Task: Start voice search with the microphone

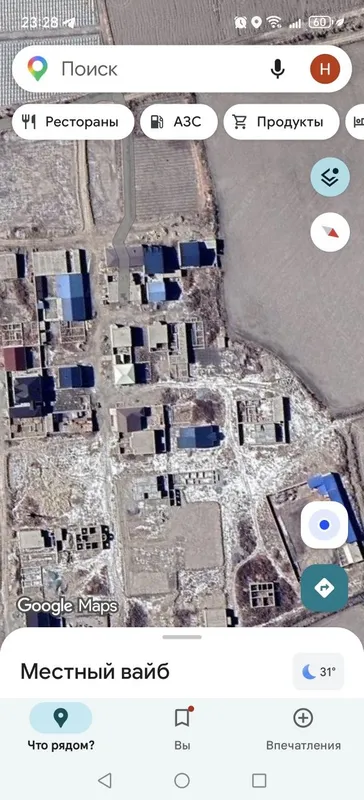Action: 277,69
